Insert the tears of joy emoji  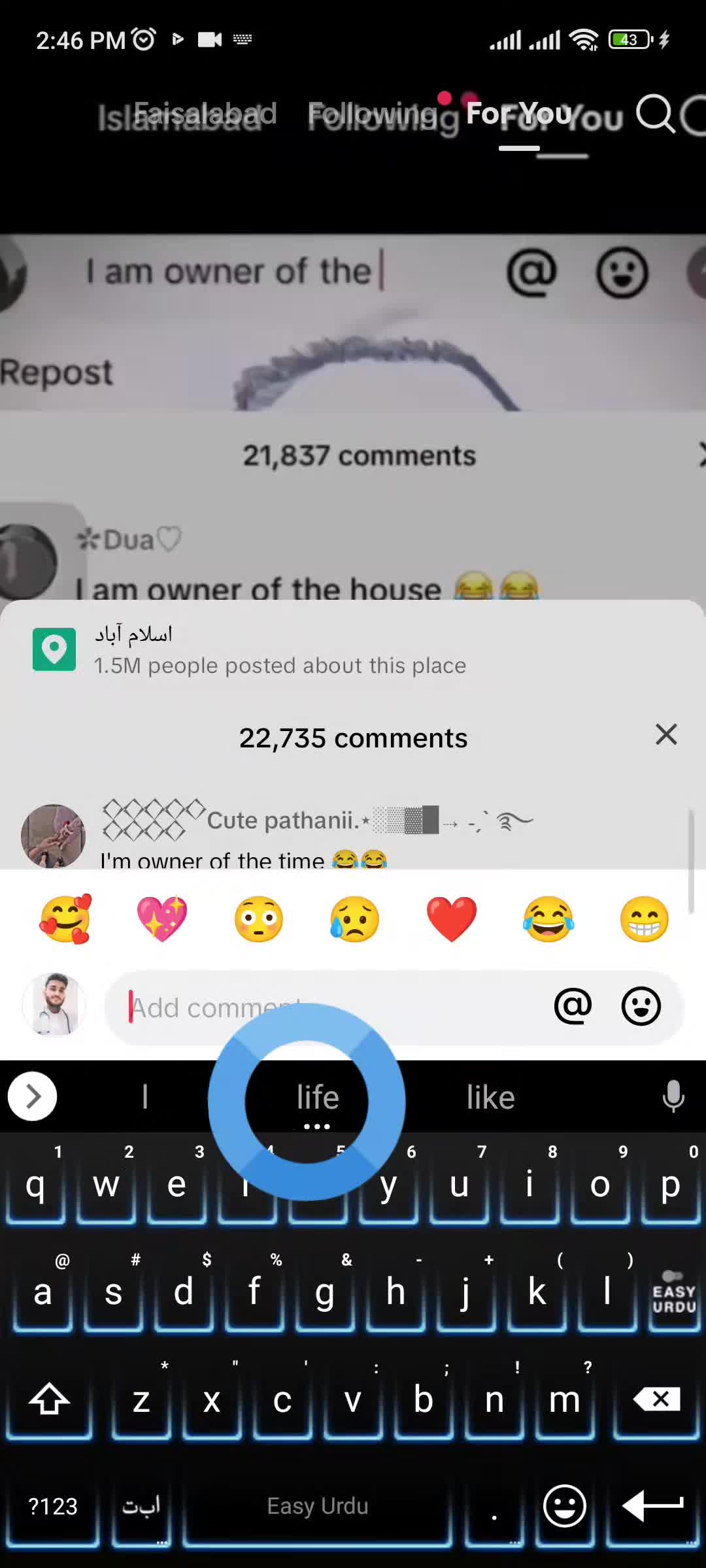click(548, 919)
